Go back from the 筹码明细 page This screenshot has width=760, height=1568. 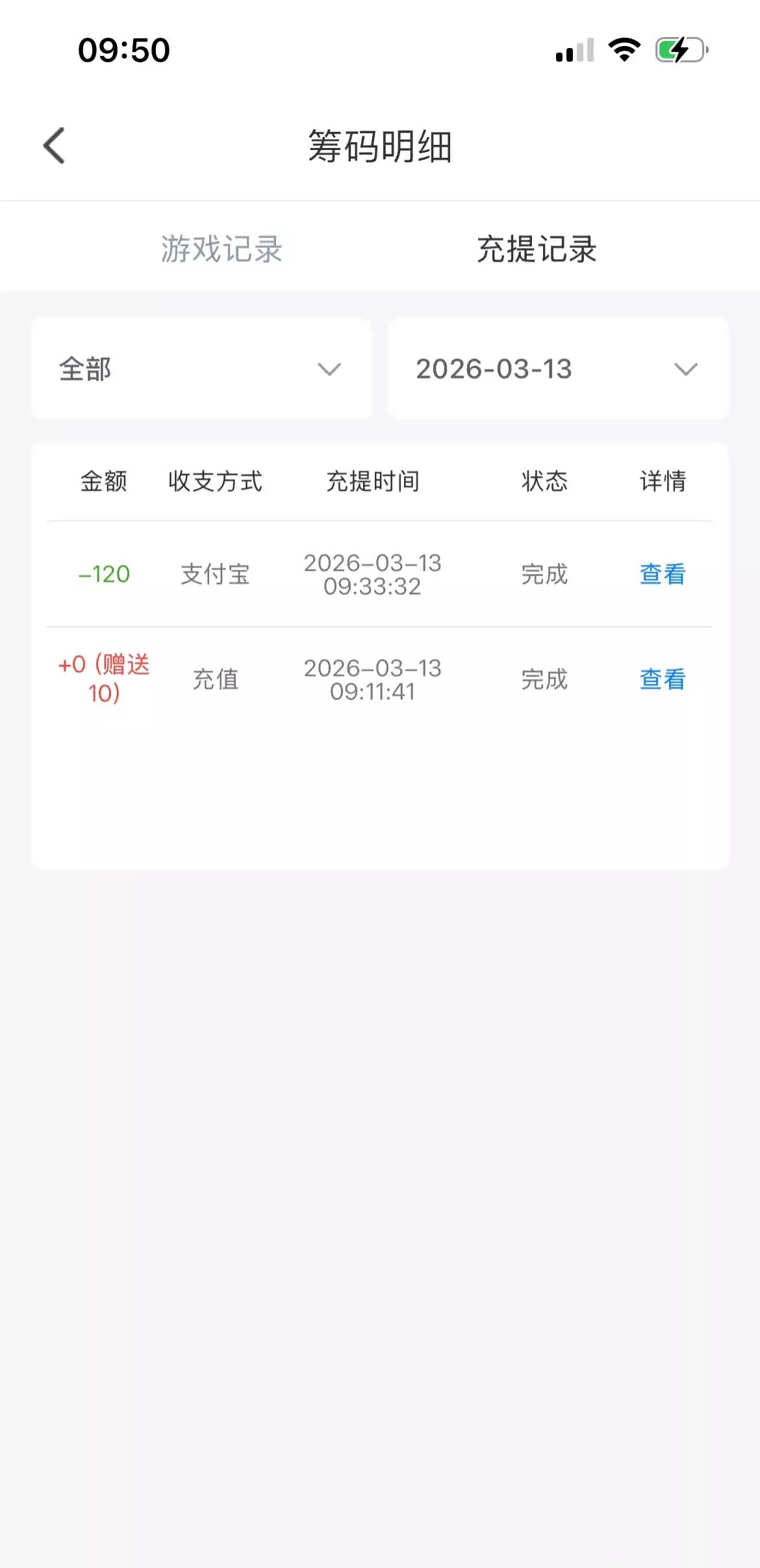click(55, 145)
